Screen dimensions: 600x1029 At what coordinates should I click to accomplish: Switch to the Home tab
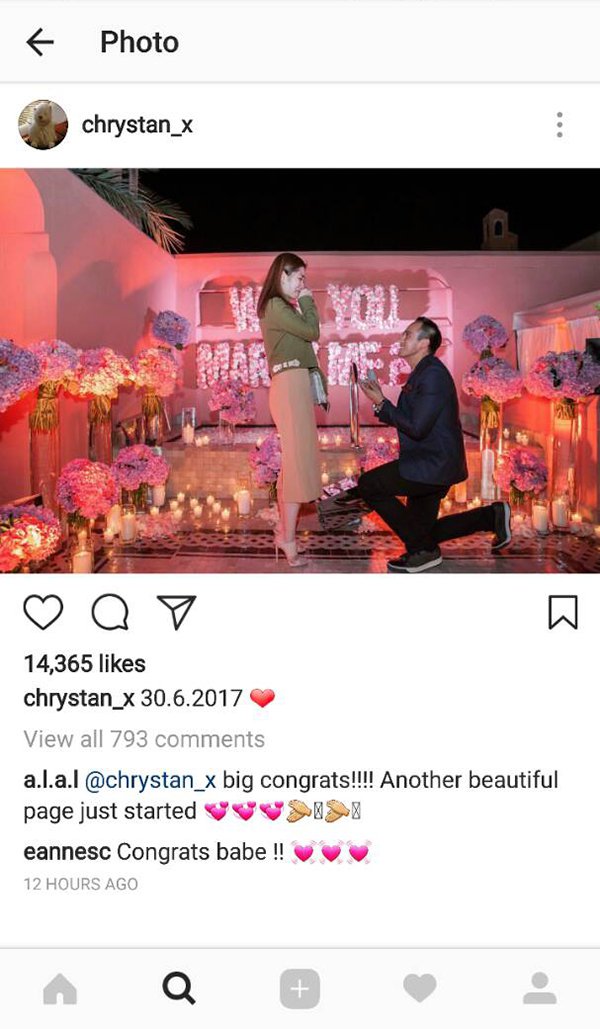pyautogui.click(x=60, y=989)
